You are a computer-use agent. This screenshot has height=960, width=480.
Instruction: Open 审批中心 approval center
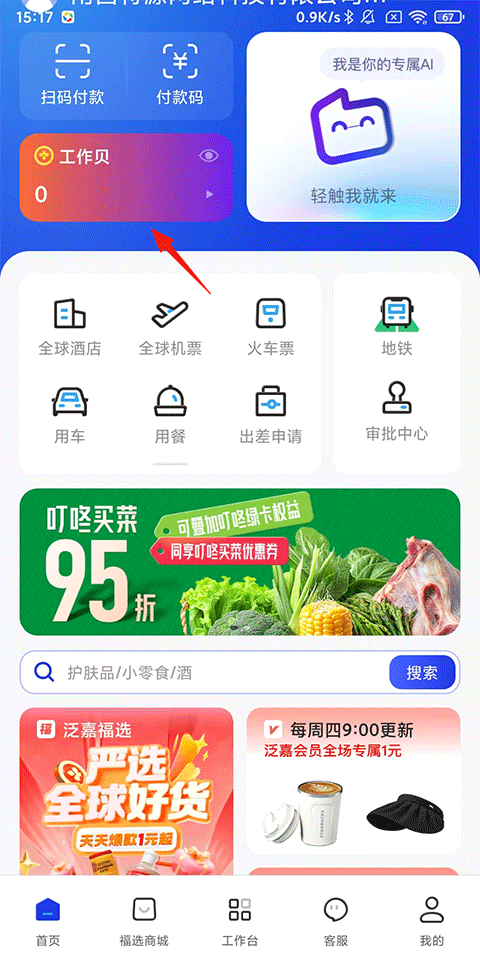pos(397,413)
